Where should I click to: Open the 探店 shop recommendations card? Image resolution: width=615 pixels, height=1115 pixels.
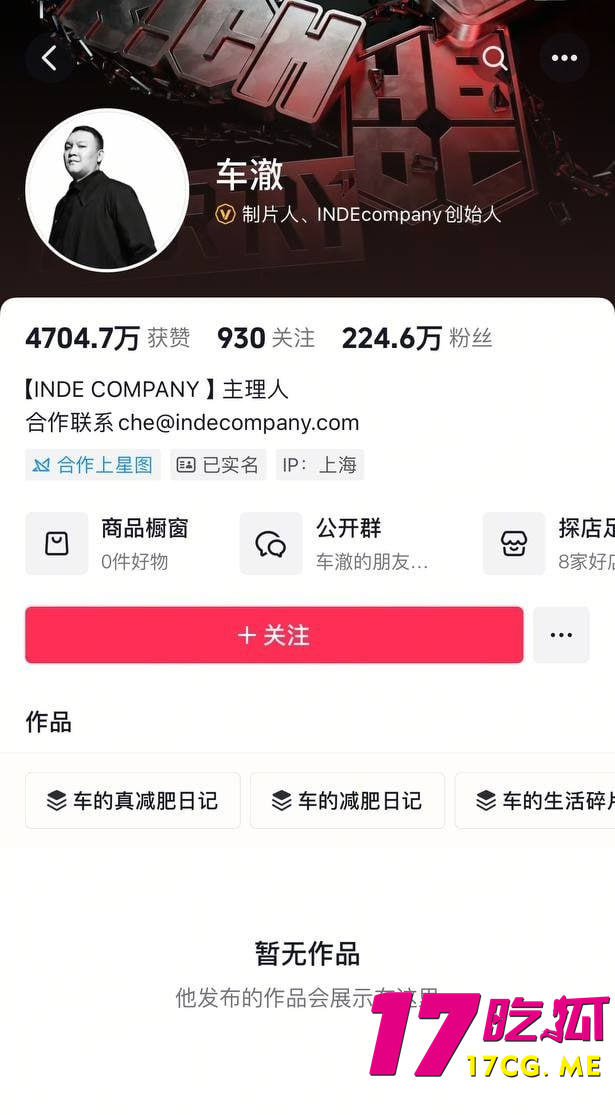(x=548, y=543)
